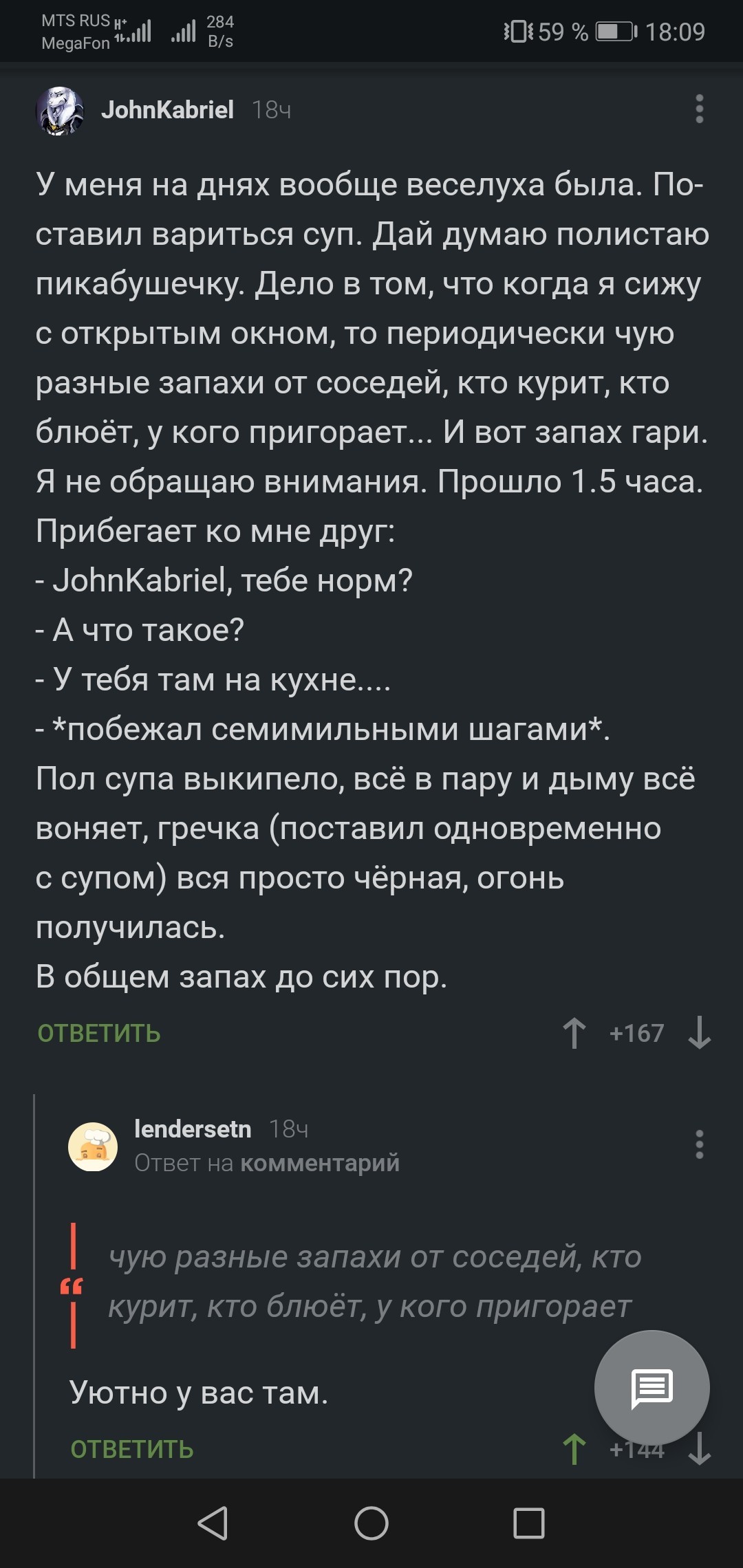This screenshot has width=743, height=1568.
Task: Open lendersetn's username link
Action: 193,1129
